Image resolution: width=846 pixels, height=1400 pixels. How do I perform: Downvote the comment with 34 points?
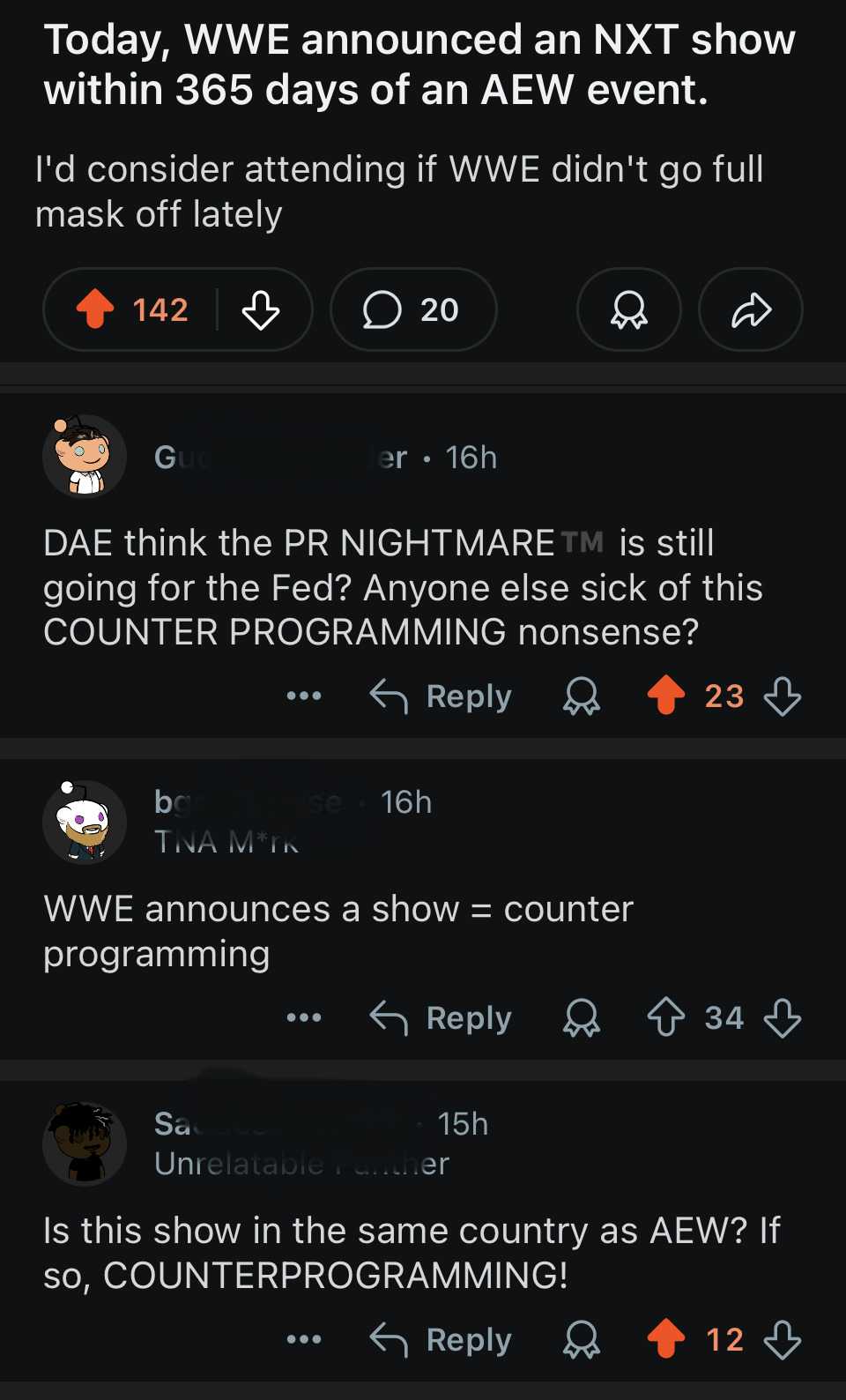point(783,1018)
